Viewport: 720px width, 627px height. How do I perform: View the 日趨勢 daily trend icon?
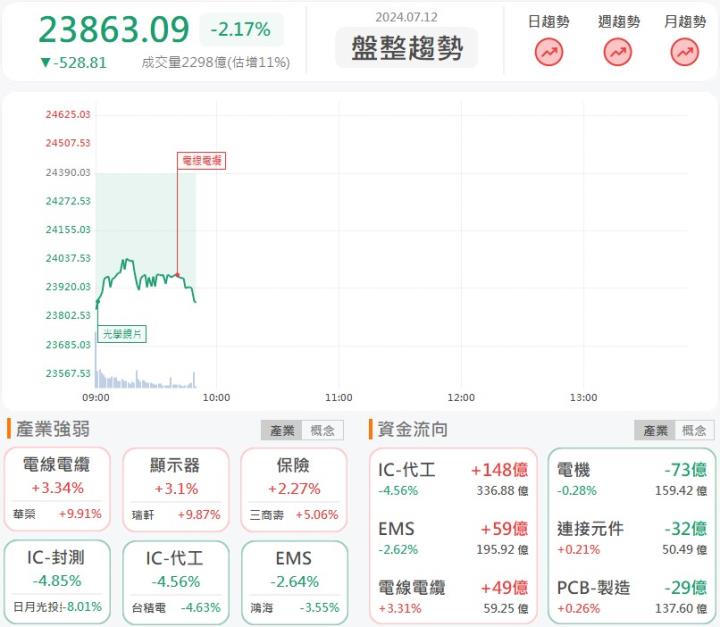[x=549, y=52]
